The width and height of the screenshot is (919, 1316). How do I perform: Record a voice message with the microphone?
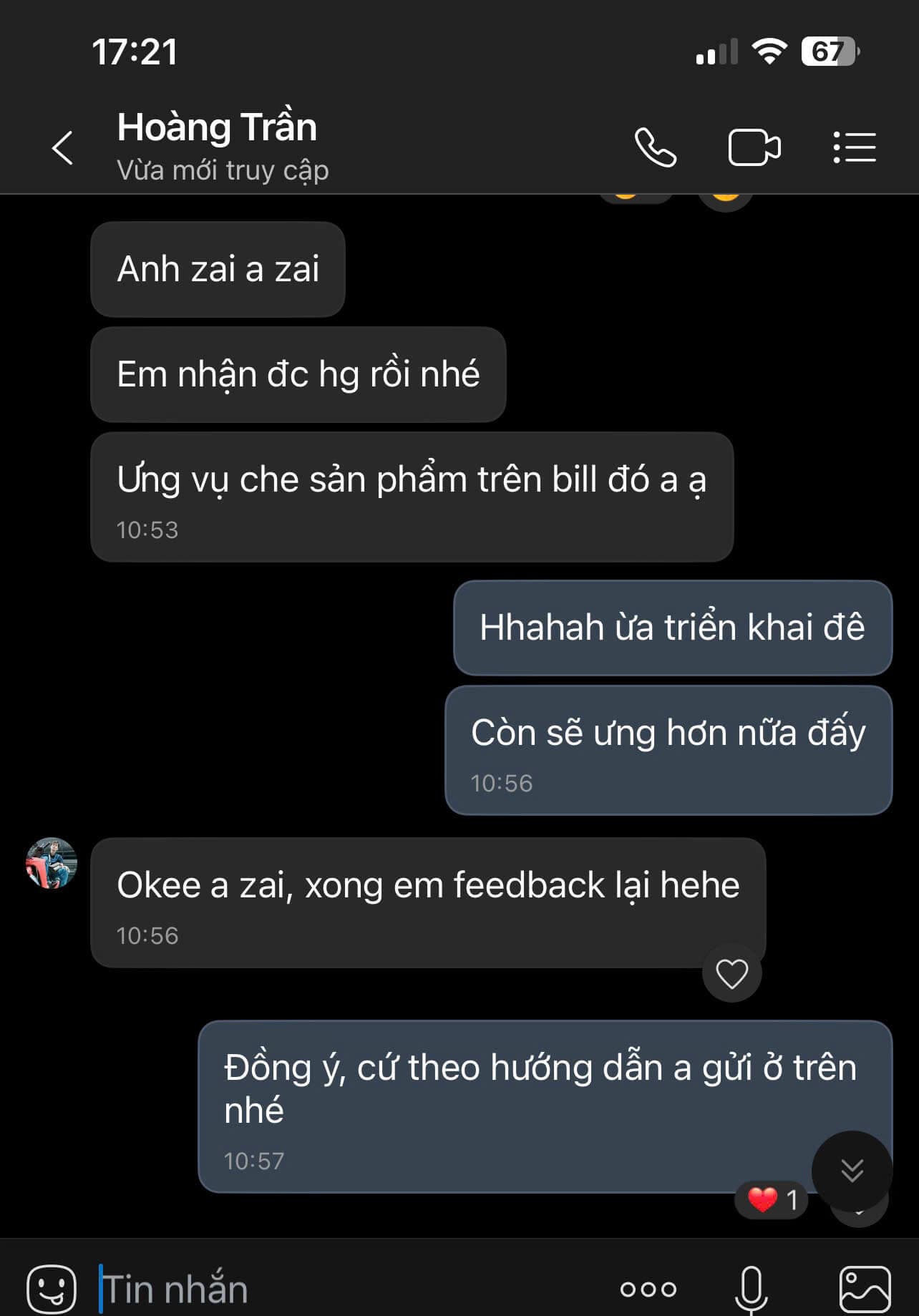[x=751, y=1289]
